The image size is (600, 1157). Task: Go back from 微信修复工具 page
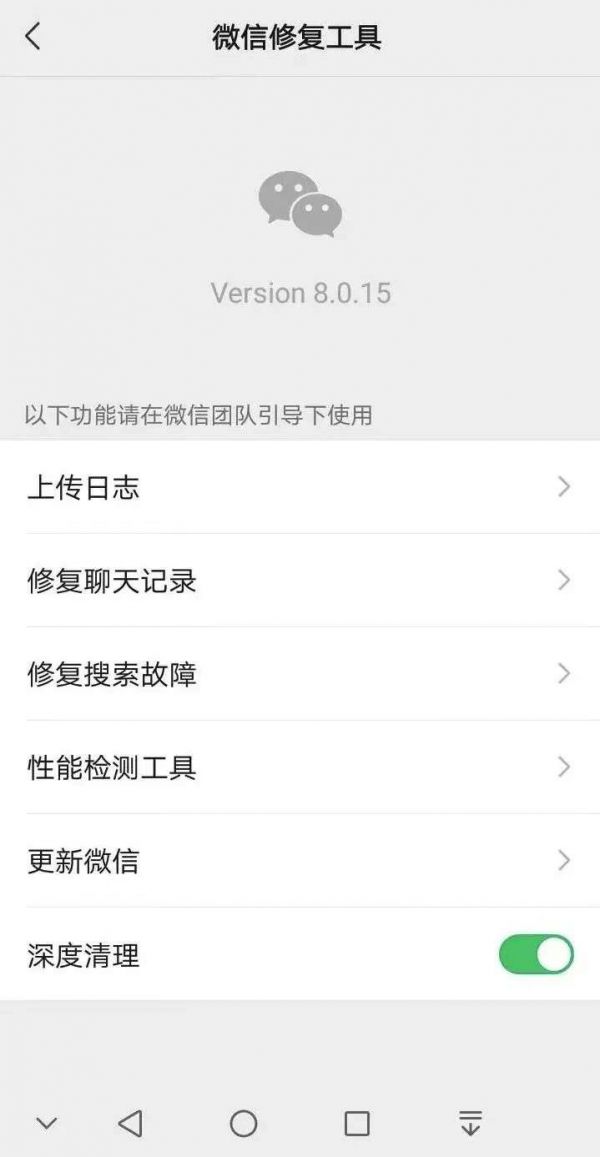click(x=32, y=36)
